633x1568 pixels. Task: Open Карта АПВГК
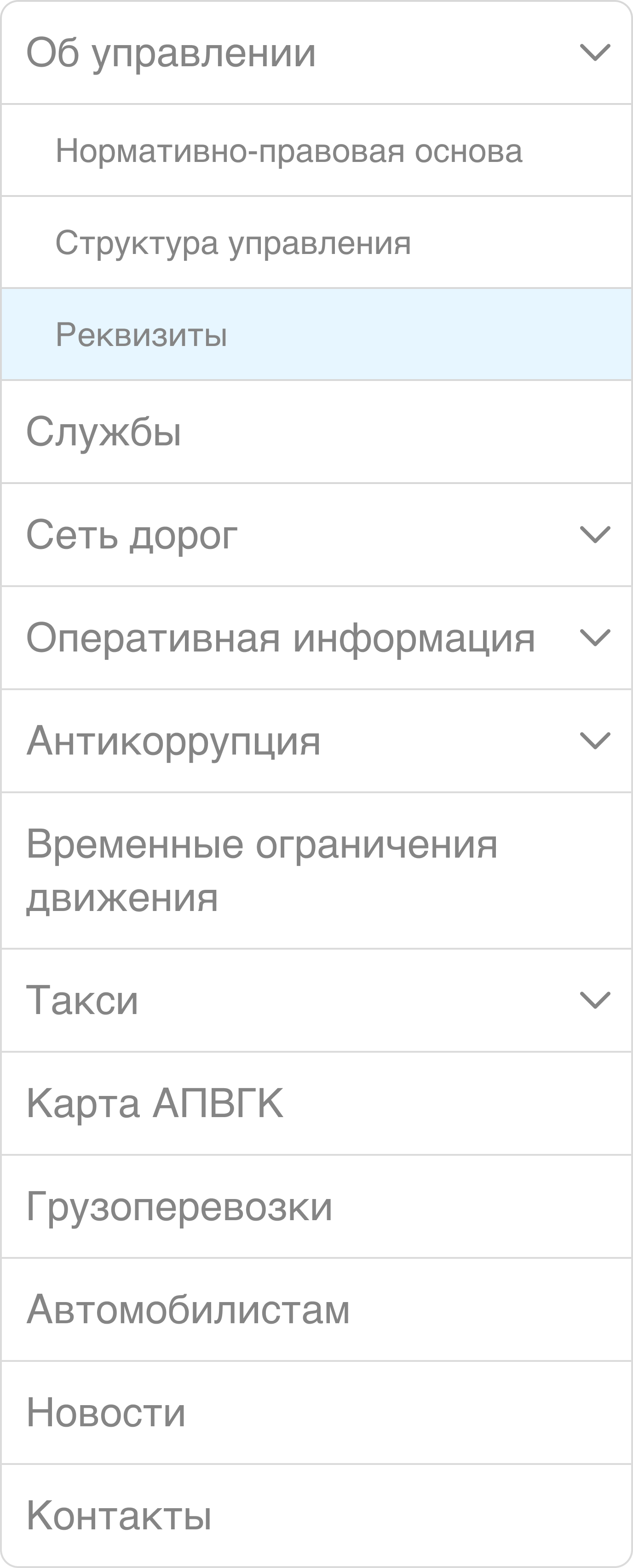(x=155, y=1102)
